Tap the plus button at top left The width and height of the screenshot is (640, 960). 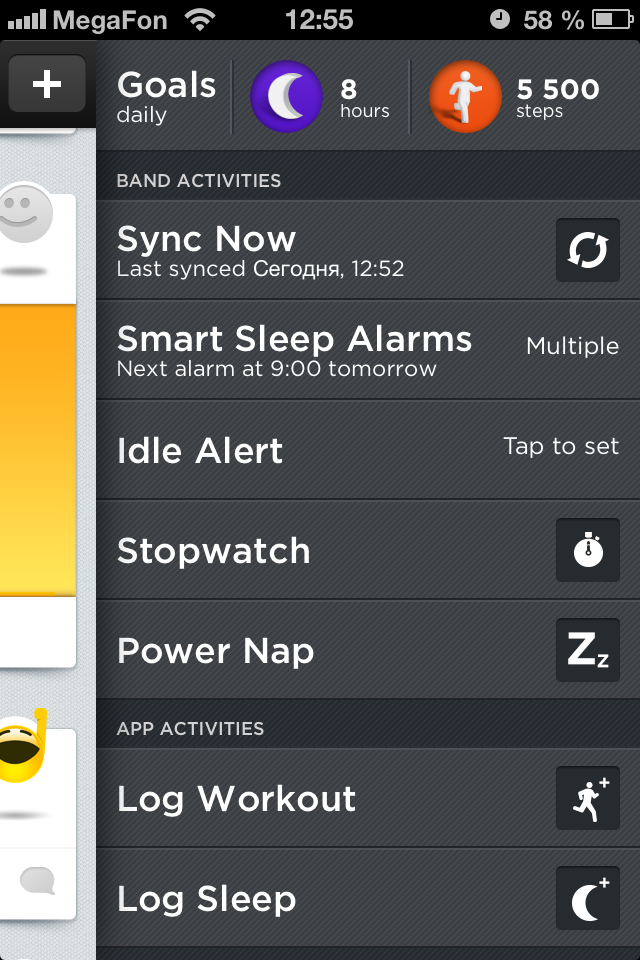pyautogui.click(x=46, y=85)
